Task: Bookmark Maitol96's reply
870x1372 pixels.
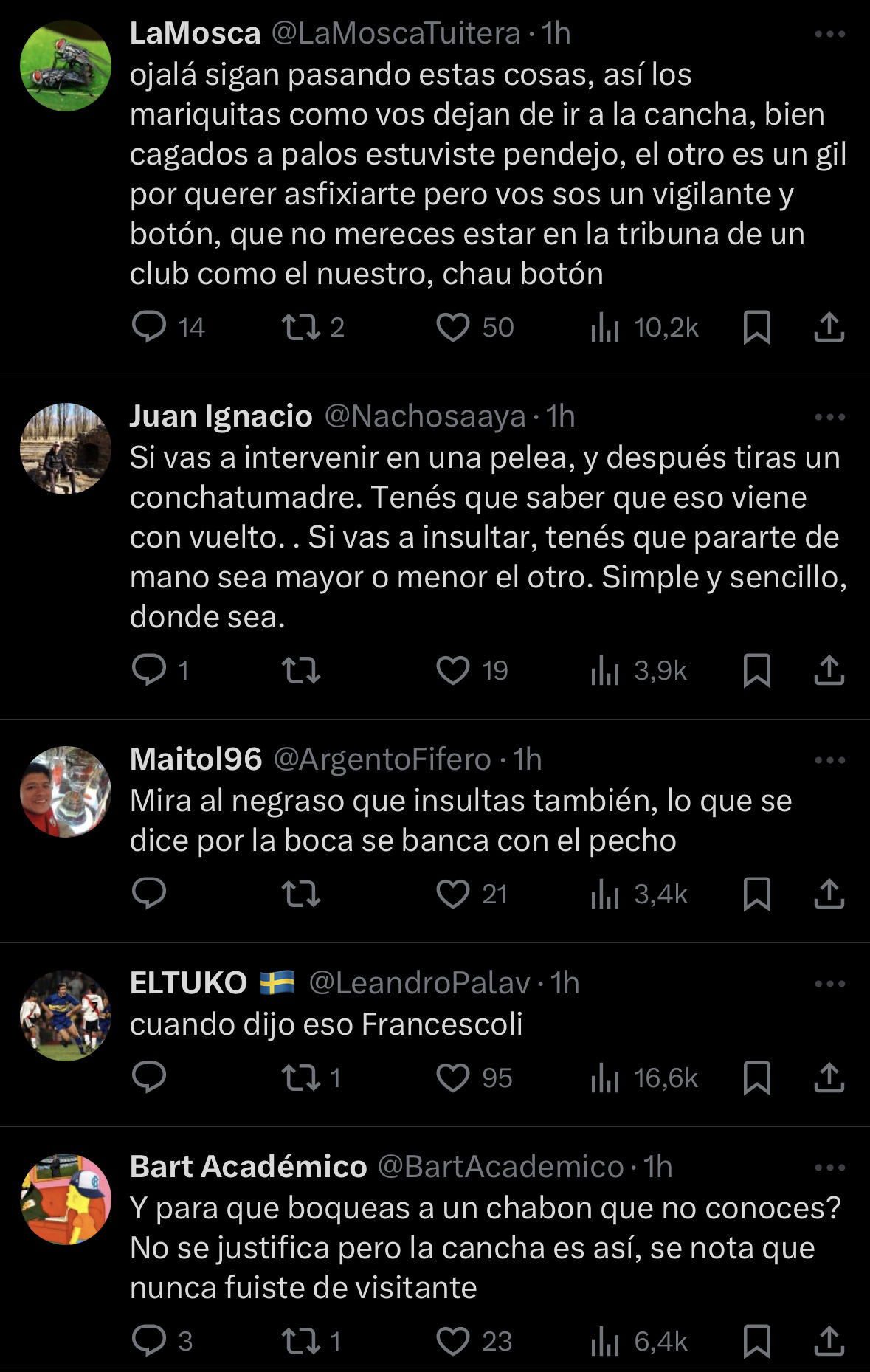Action: (x=757, y=894)
